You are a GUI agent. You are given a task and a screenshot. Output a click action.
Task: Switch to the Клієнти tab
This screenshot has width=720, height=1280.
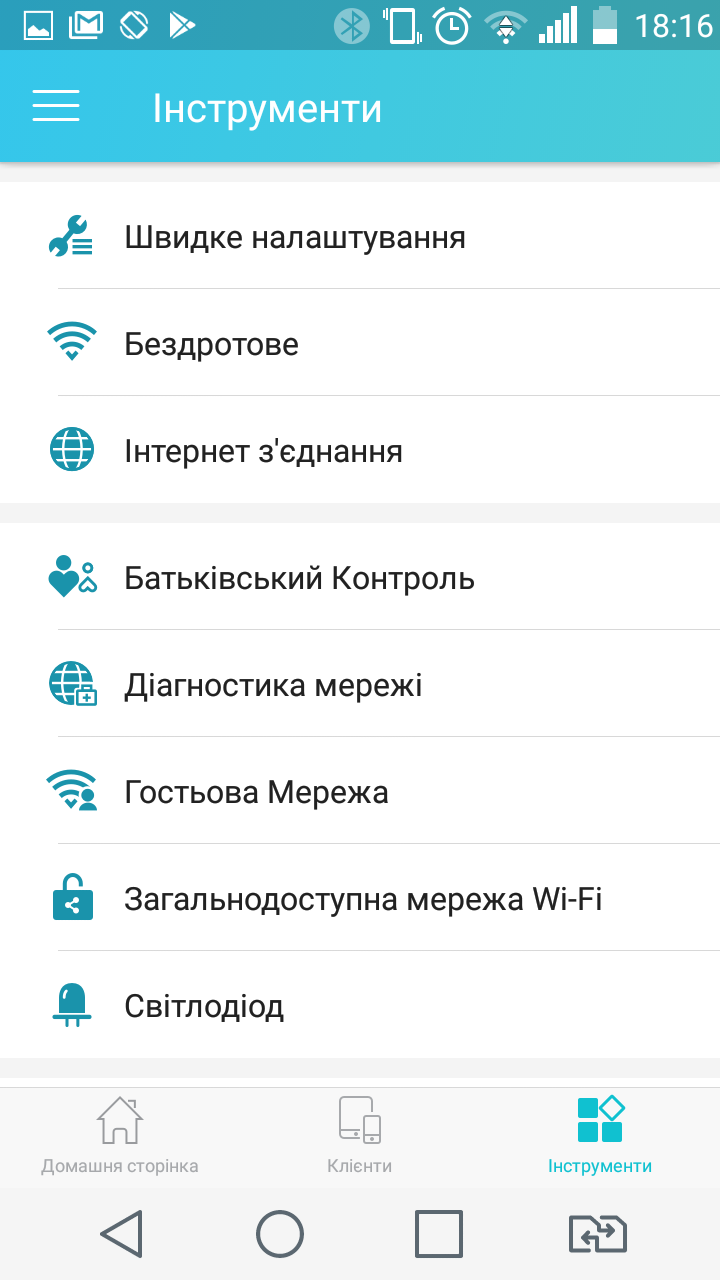[x=360, y=1136]
